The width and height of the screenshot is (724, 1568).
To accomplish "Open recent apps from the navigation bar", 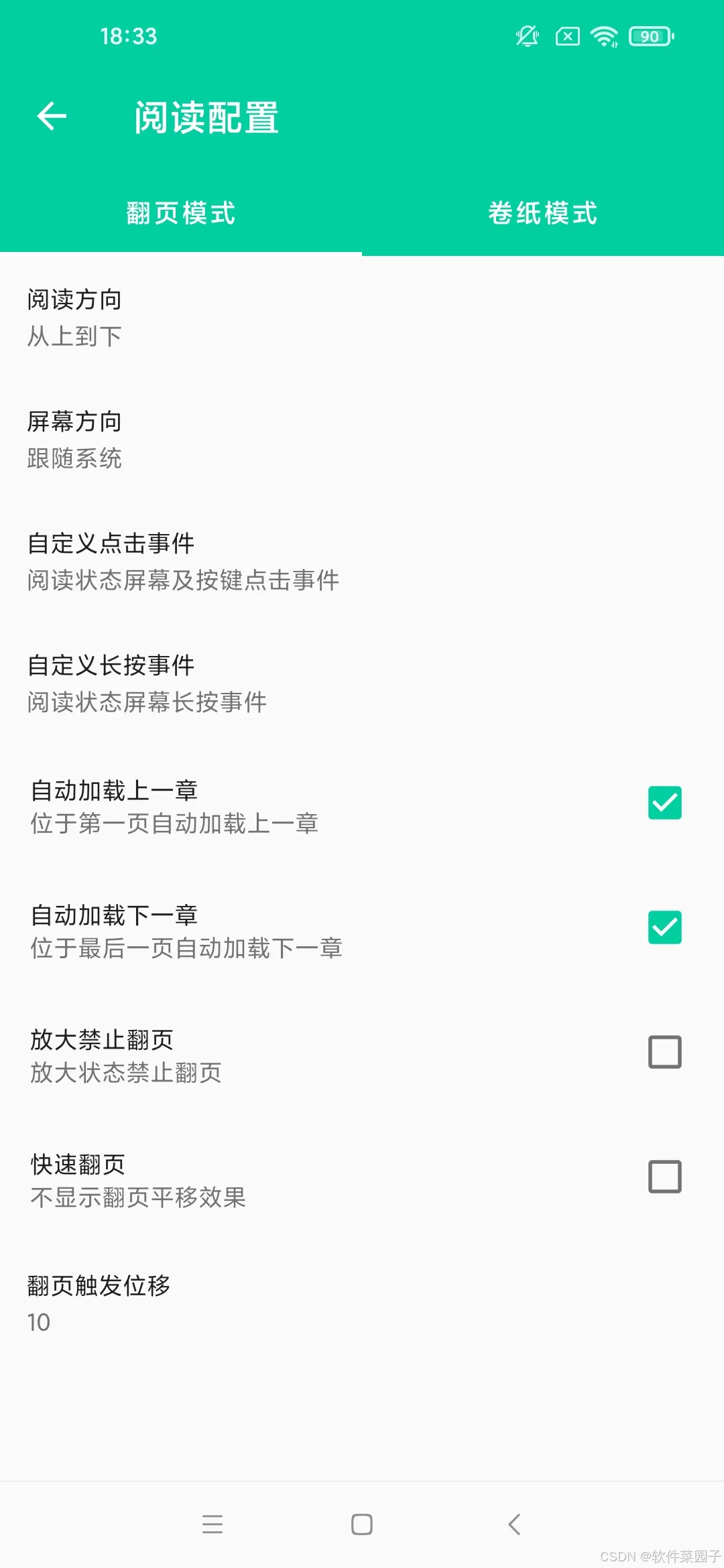I will click(213, 1524).
